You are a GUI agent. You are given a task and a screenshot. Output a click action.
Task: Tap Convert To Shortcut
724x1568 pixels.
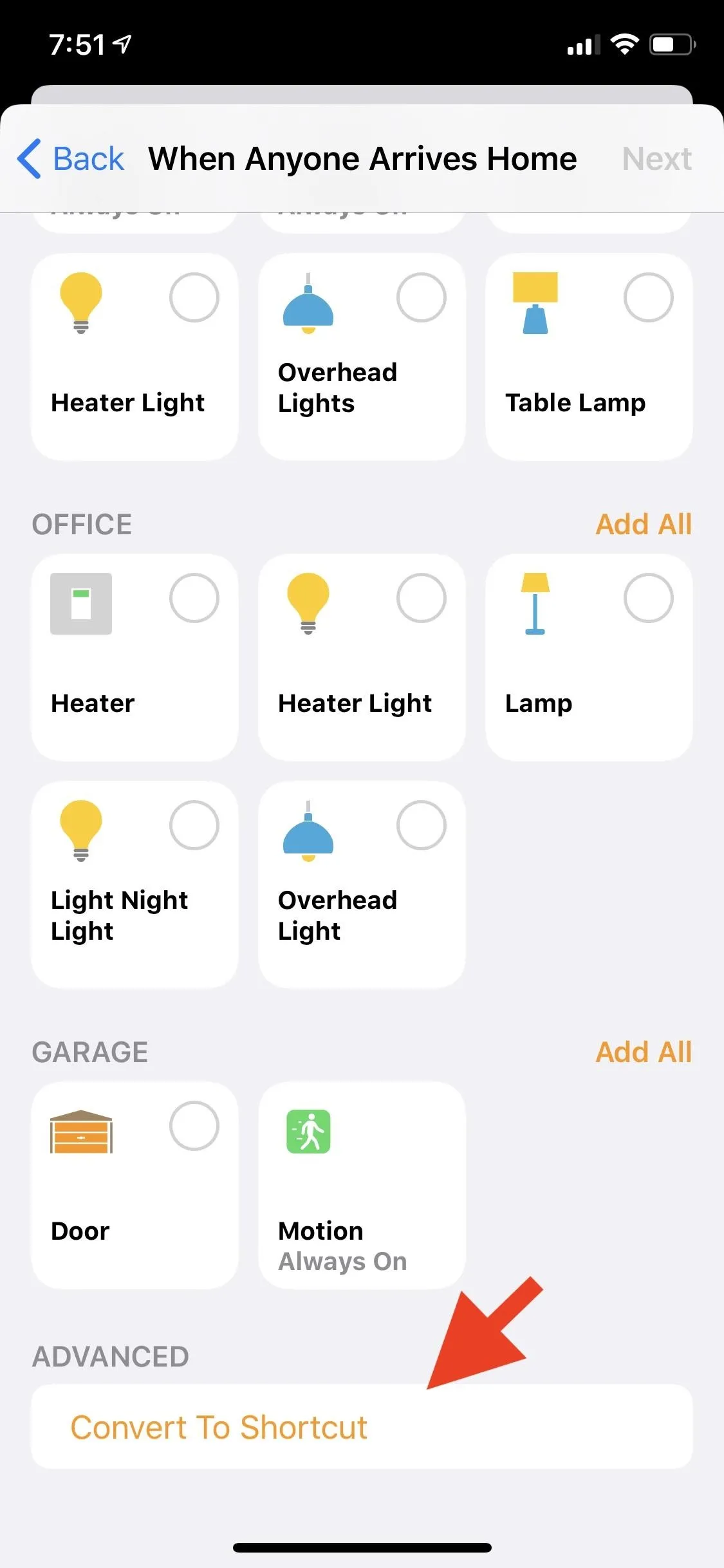pos(362,1426)
